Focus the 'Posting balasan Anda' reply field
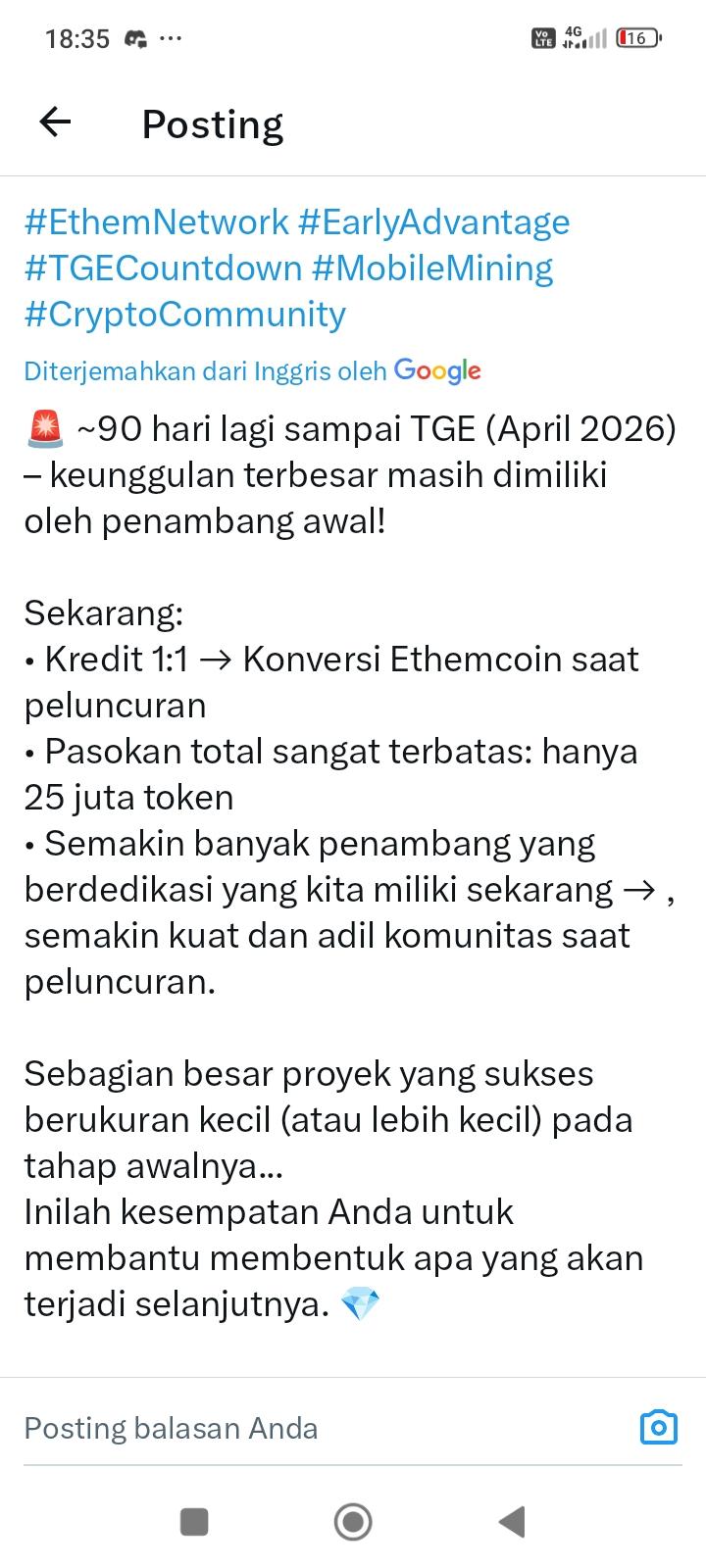This screenshot has width=706, height=1568. click(294, 1428)
